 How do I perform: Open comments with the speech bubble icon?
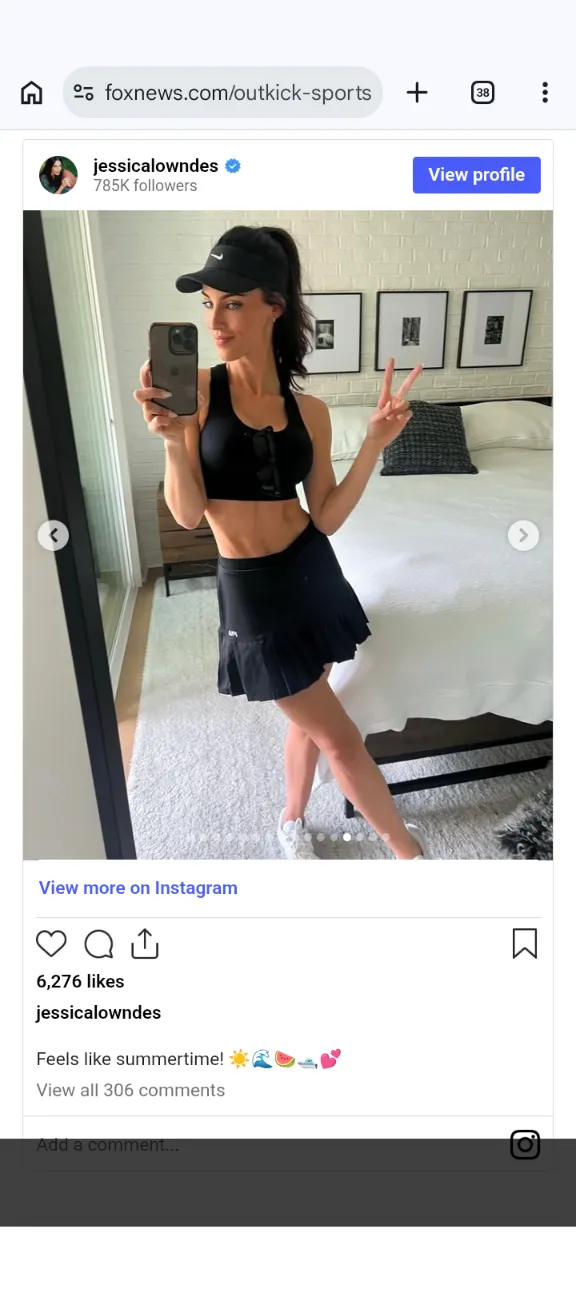pyautogui.click(x=99, y=944)
